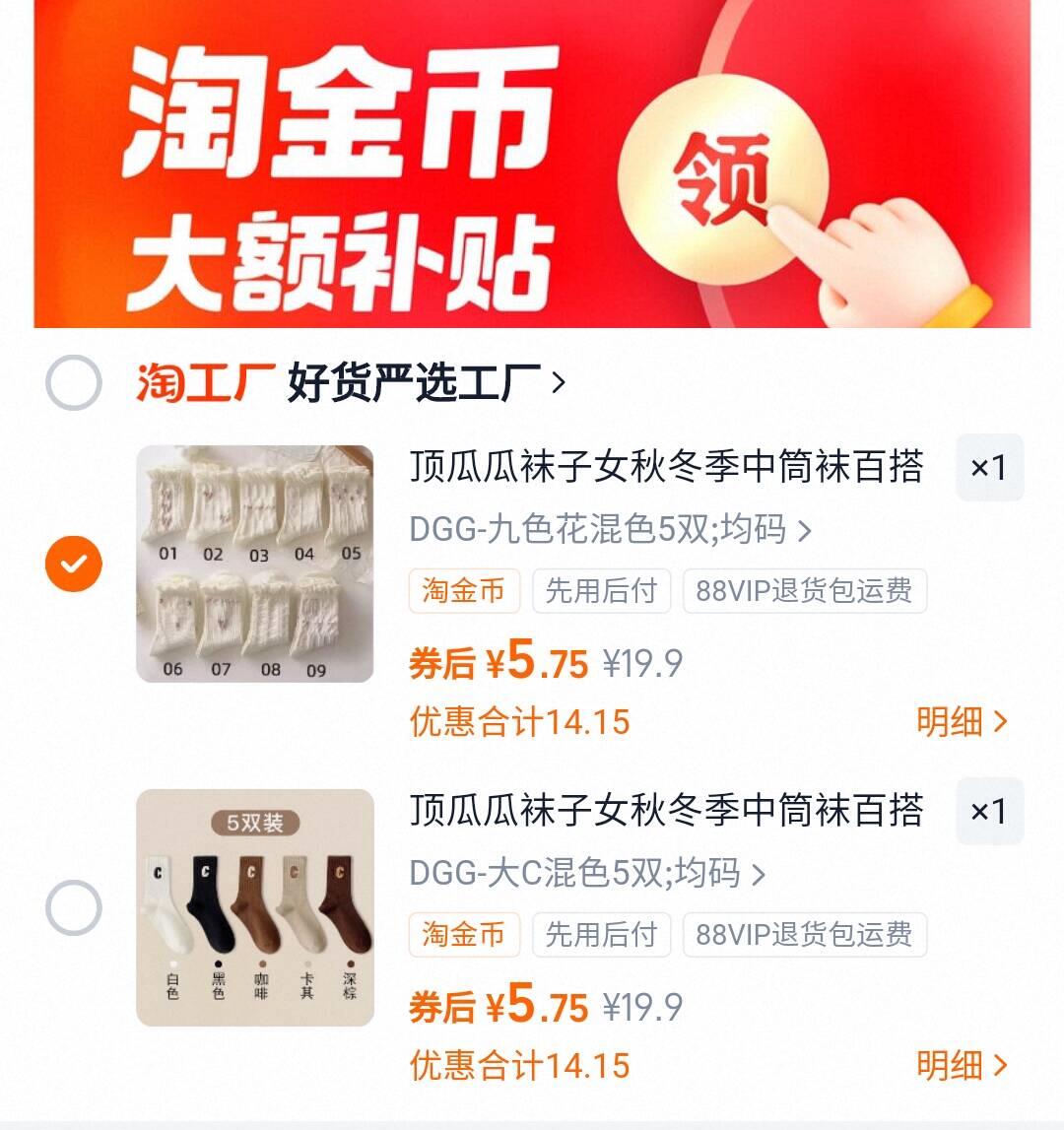Open the 淘金币 promotion tag on first item
This screenshot has height=1130, width=1064.
coord(465,591)
